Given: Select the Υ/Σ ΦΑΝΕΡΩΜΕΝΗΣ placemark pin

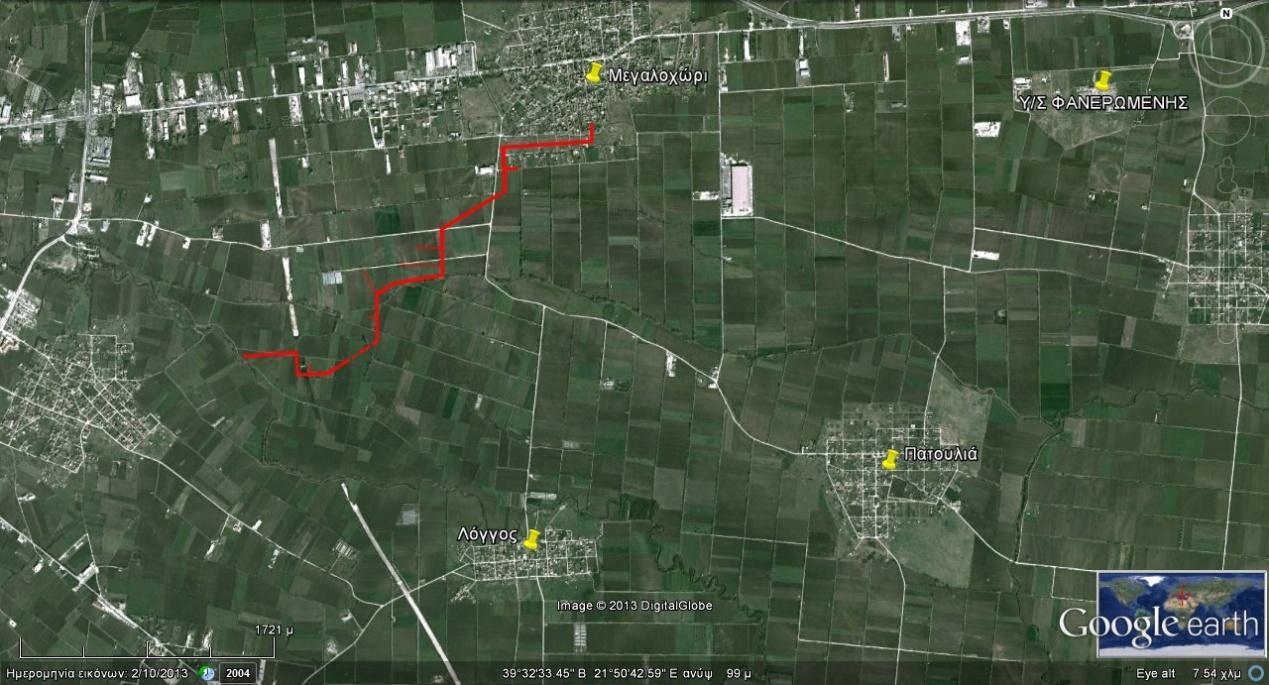Looking at the screenshot, I should (x=1103, y=80).
